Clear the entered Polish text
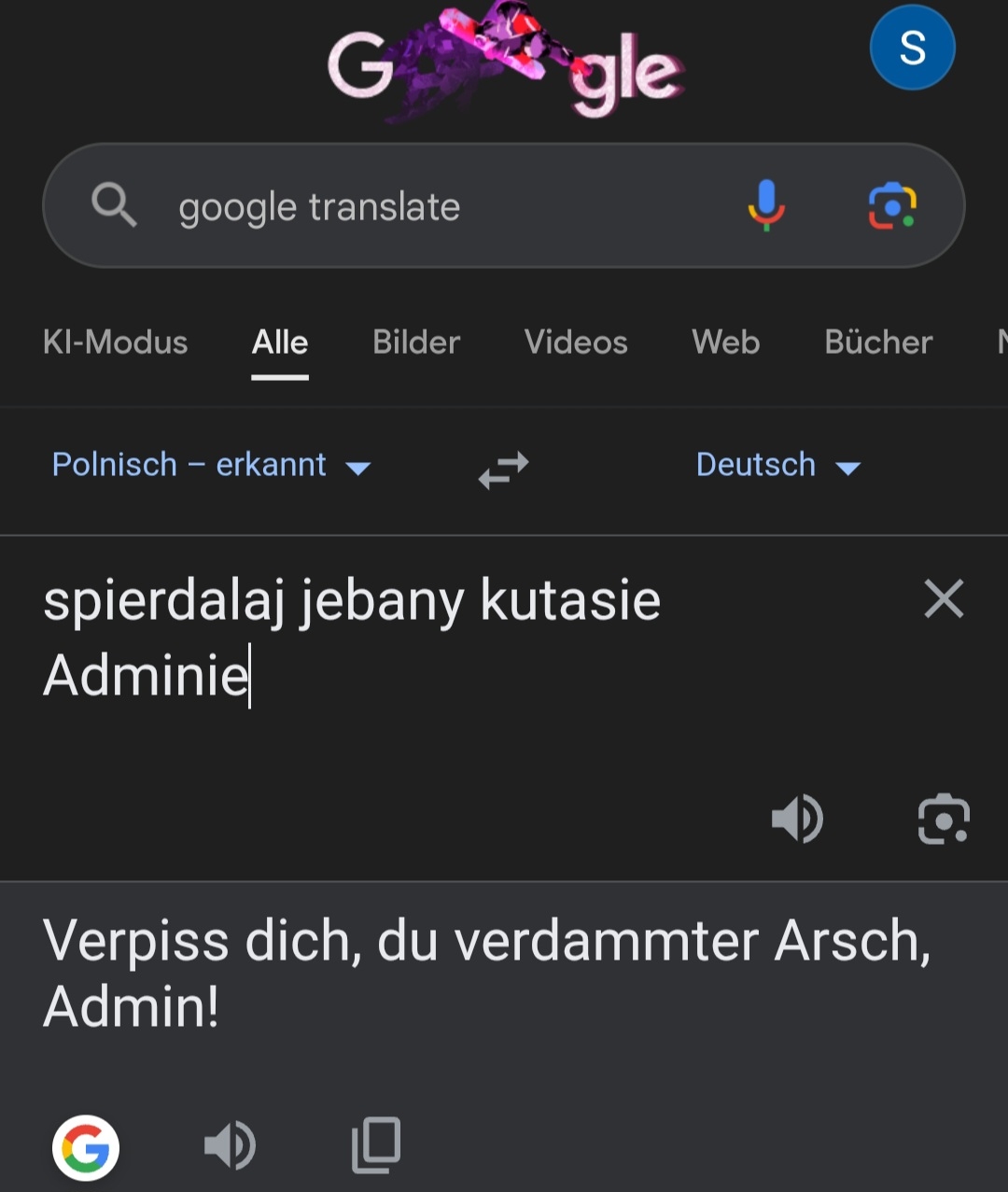1008x1192 pixels. pyautogui.click(x=944, y=598)
